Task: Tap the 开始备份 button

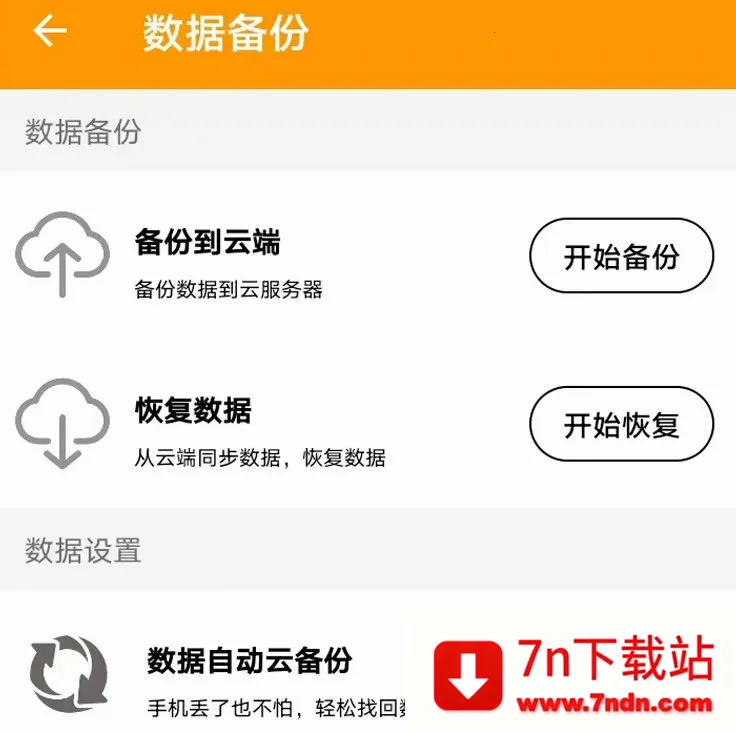Action: [x=621, y=256]
